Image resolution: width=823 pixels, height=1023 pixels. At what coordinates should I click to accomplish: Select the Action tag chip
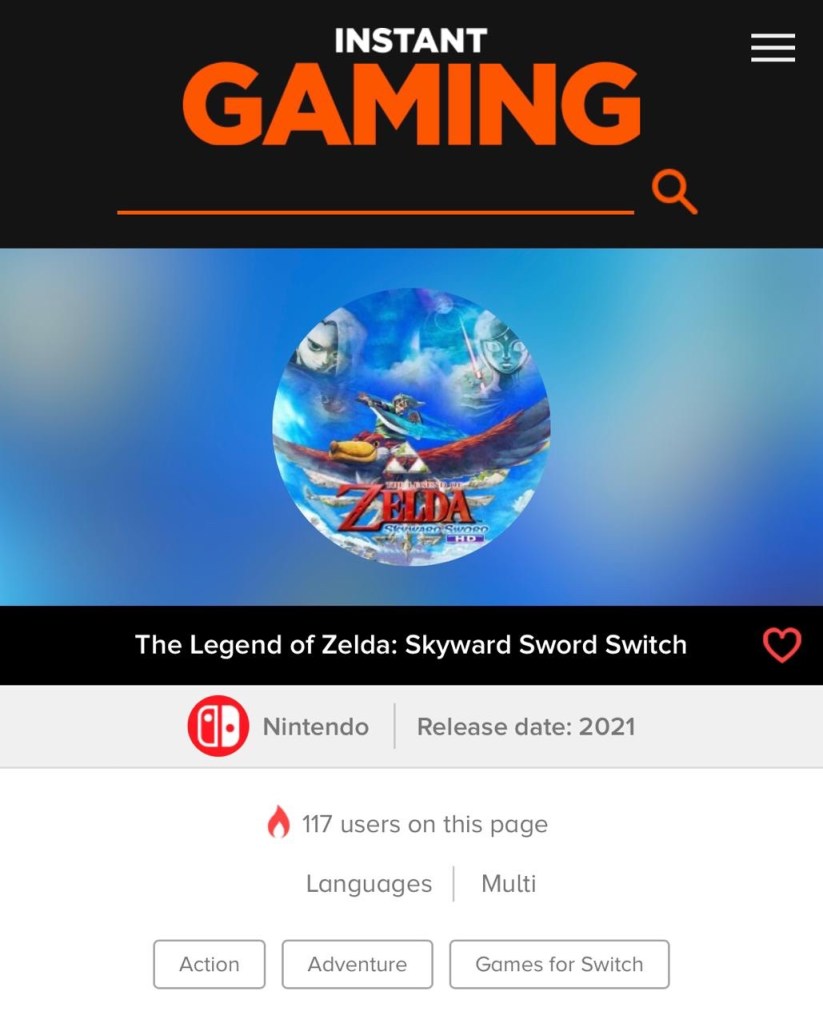click(x=209, y=964)
